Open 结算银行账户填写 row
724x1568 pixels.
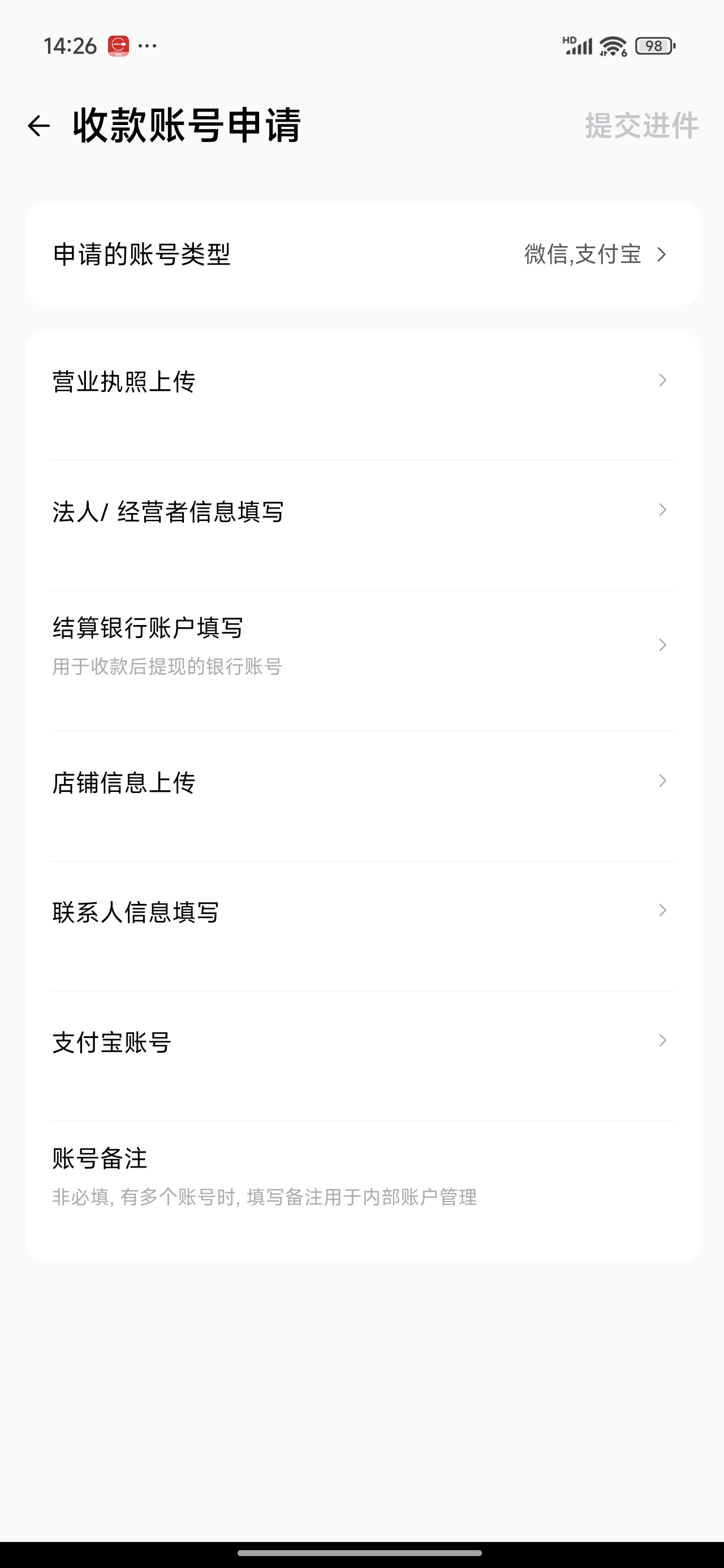(363, 646)
